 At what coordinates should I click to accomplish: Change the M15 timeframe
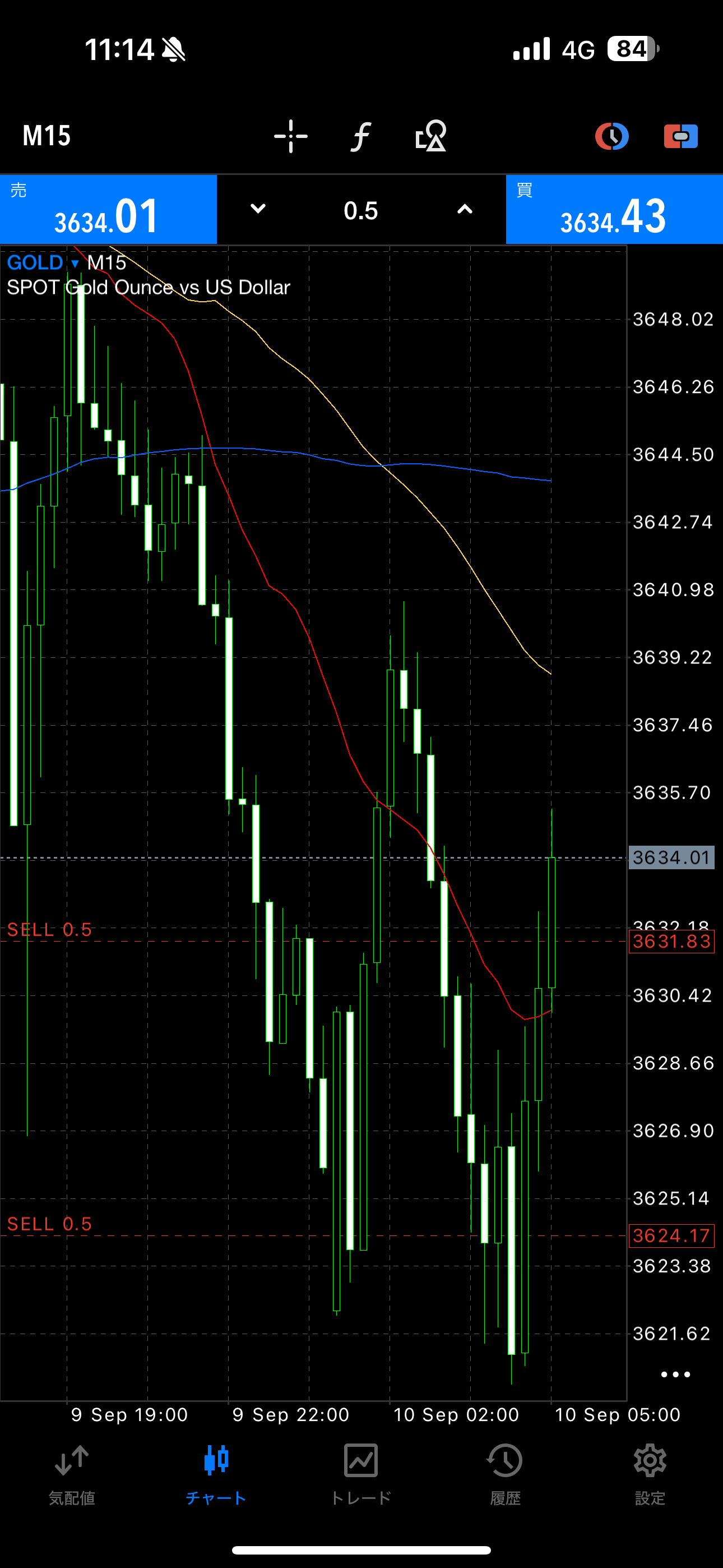47,135
